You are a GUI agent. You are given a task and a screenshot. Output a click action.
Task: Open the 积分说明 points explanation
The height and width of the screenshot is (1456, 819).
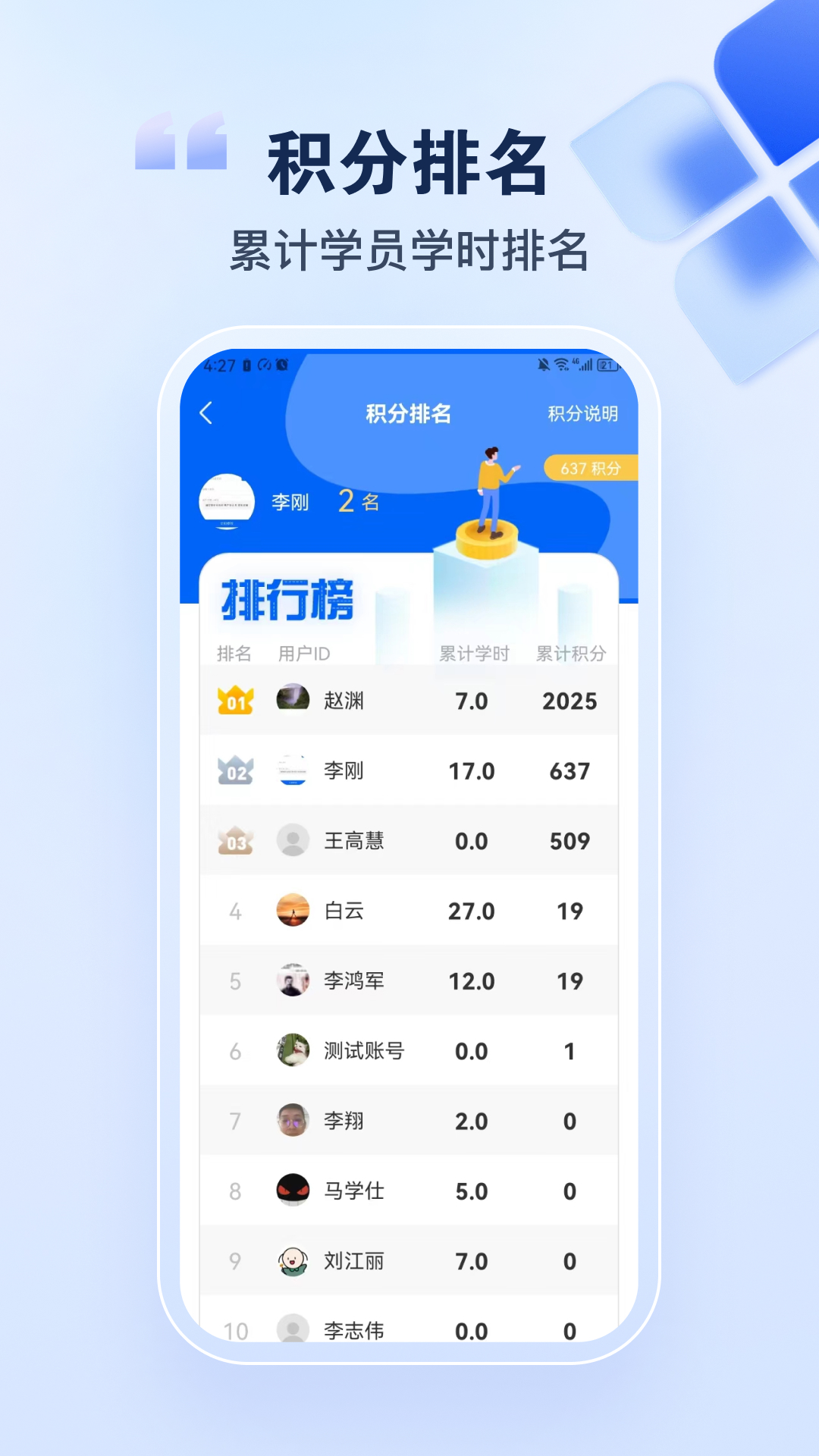pyautogui.click(x=582, y=414)
